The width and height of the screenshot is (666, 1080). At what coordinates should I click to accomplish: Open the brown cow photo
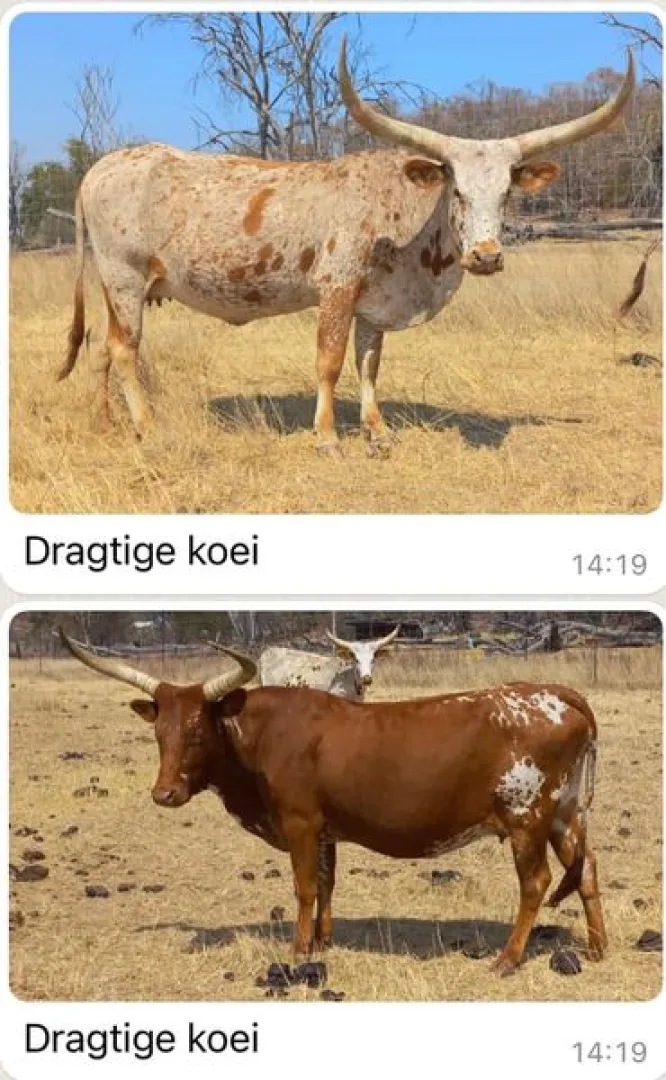[334, 805]
